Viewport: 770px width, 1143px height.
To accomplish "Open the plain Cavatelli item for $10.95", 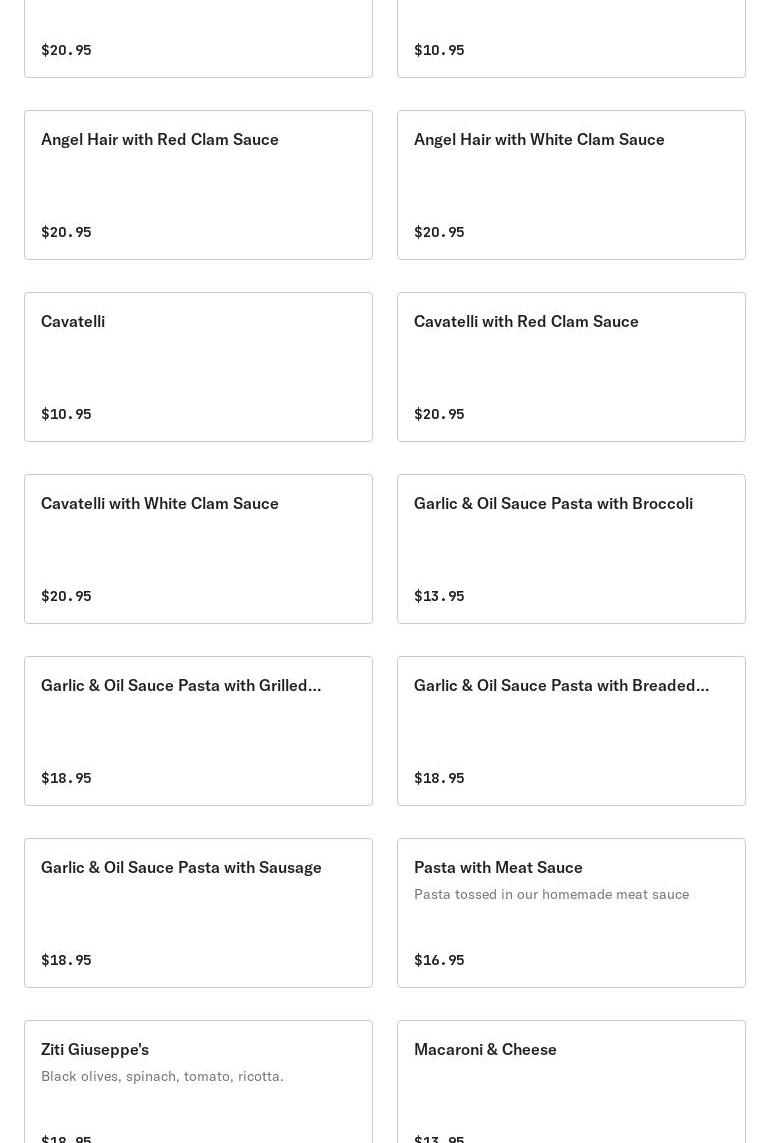I will pos(198,367).
